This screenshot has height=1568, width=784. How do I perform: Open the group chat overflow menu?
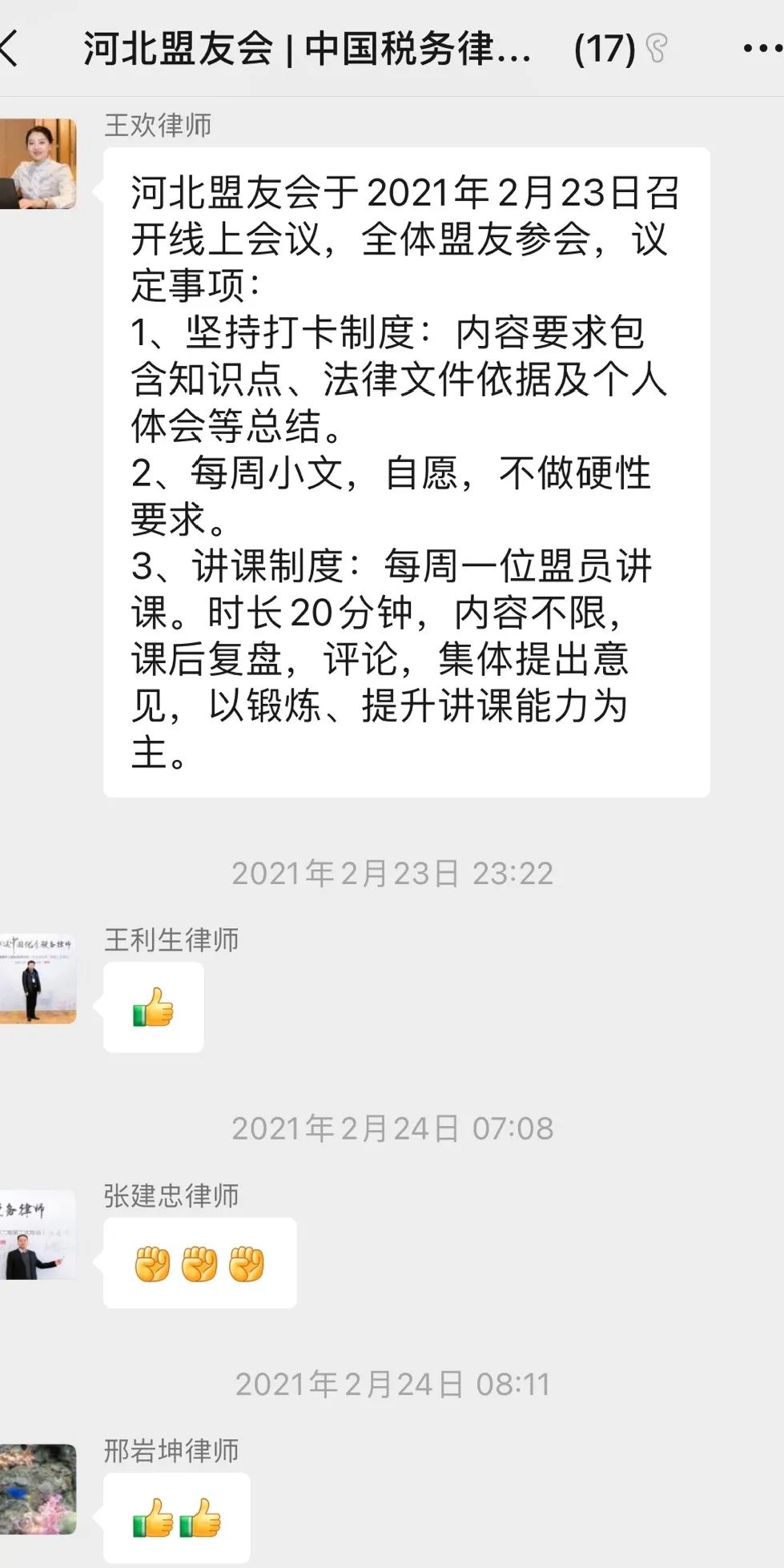point(762,49)
